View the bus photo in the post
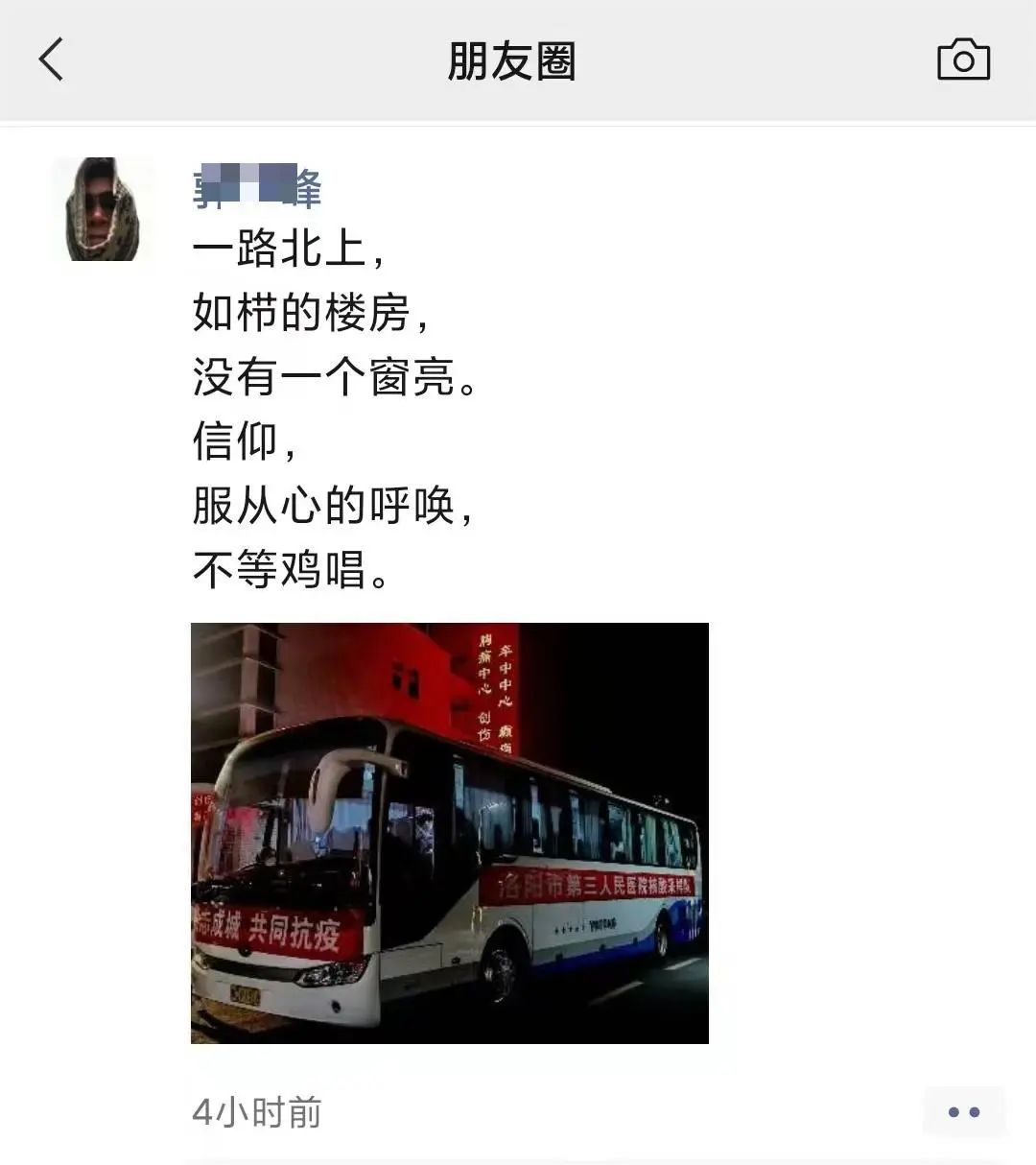 coord(449,832)
